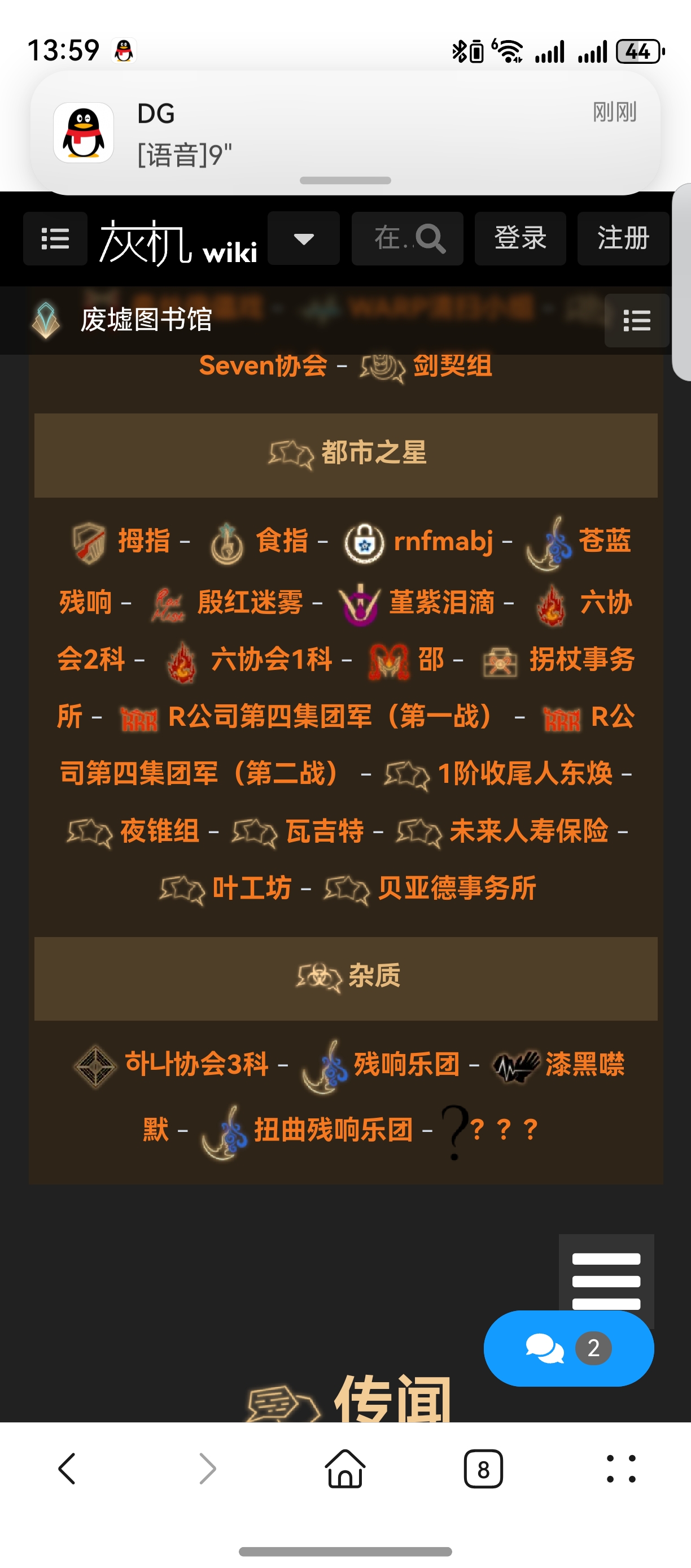
Task: Open the 残响乐团 link
Action: point(406,1065)
